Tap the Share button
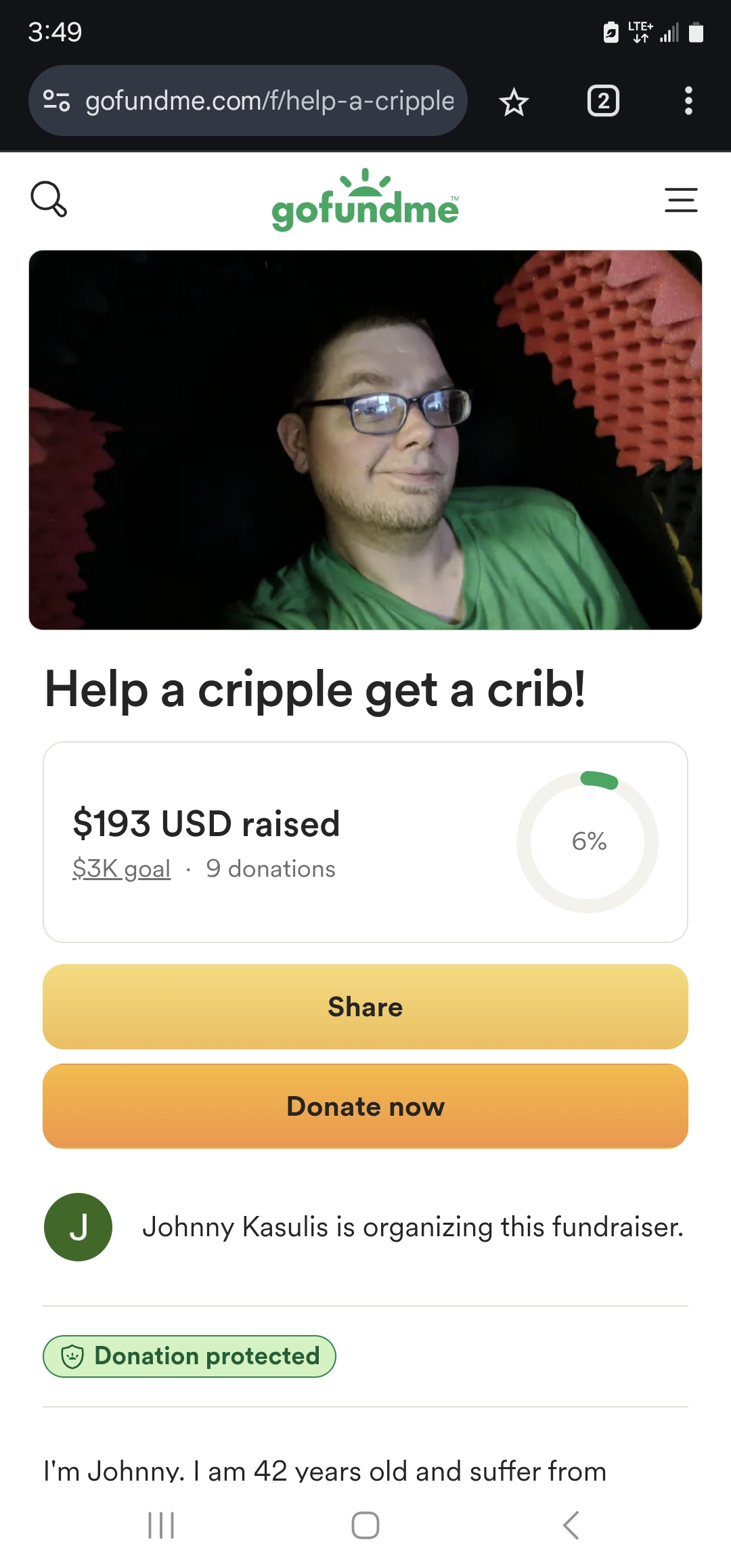 [x=365, y=1007]
